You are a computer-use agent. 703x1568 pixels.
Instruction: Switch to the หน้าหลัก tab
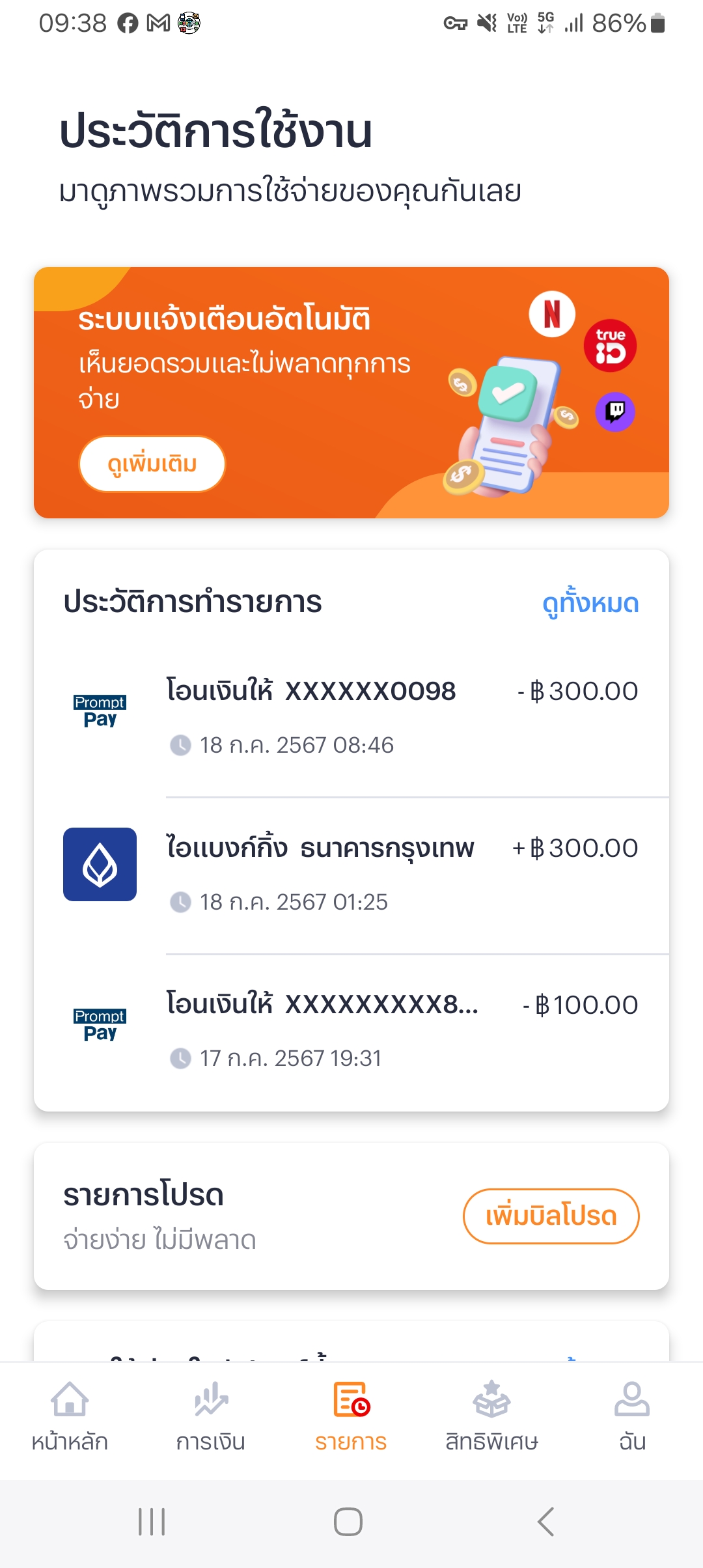pos(70,1417)
